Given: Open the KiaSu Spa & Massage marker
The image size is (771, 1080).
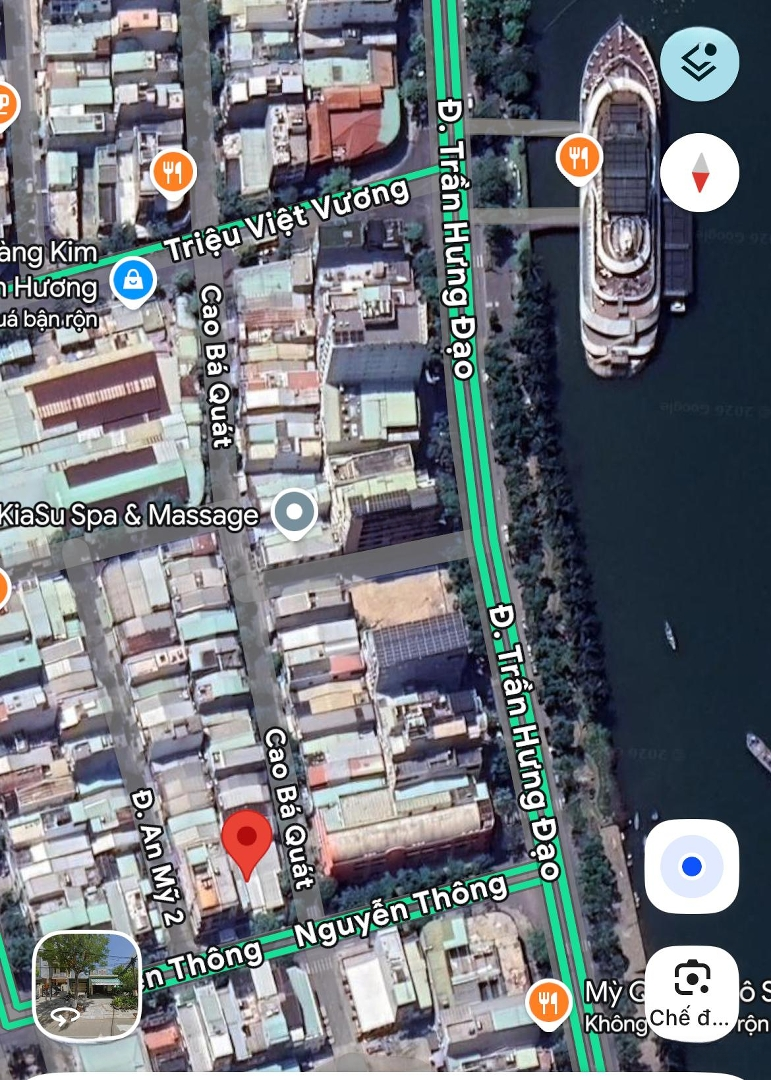Looking at the screenshot, I should pyautogui.click(x=294, y=514).
